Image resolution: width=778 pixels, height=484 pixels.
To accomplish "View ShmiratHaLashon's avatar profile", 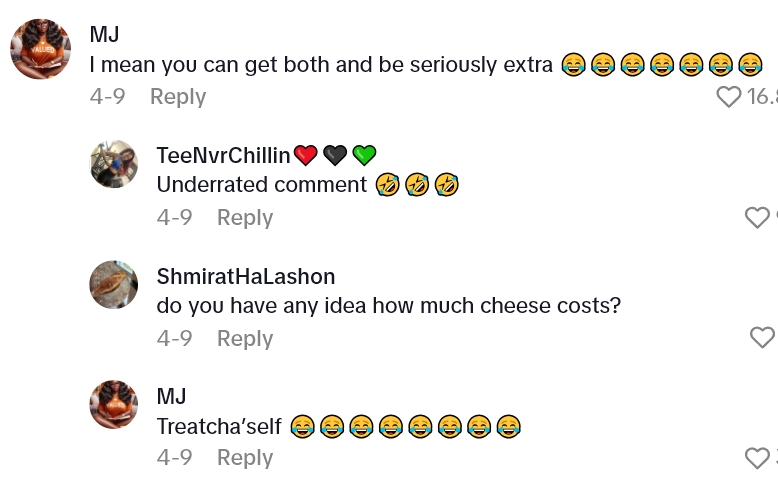I will point(114,284).
